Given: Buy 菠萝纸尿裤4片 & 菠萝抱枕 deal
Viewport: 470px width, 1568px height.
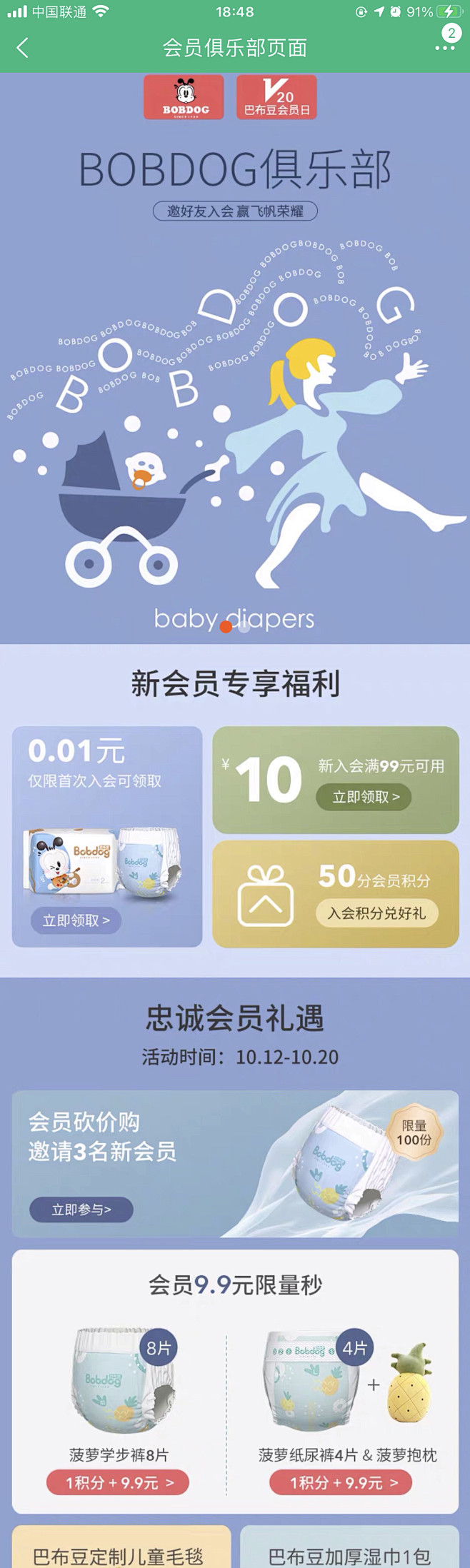Looking at the screenshot, I should (x=341, y=1483).
